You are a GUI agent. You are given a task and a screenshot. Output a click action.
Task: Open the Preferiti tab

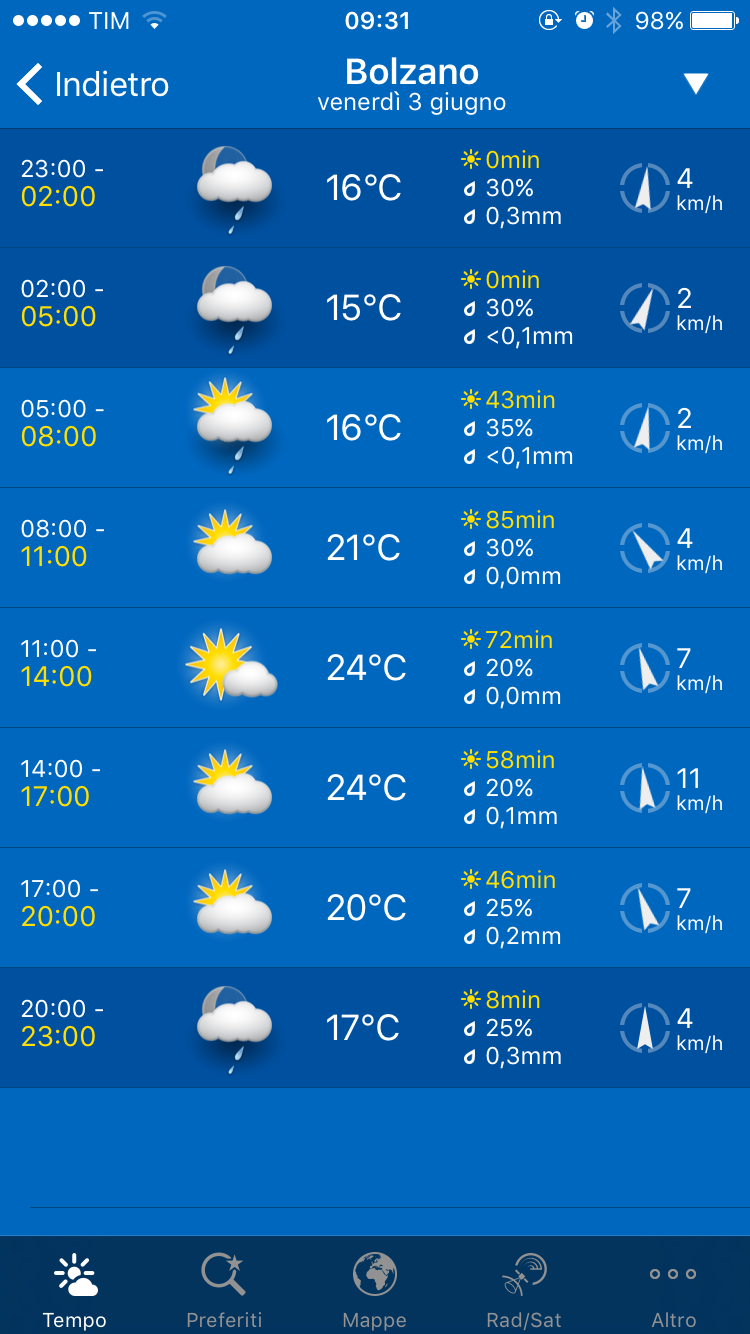224,1290
